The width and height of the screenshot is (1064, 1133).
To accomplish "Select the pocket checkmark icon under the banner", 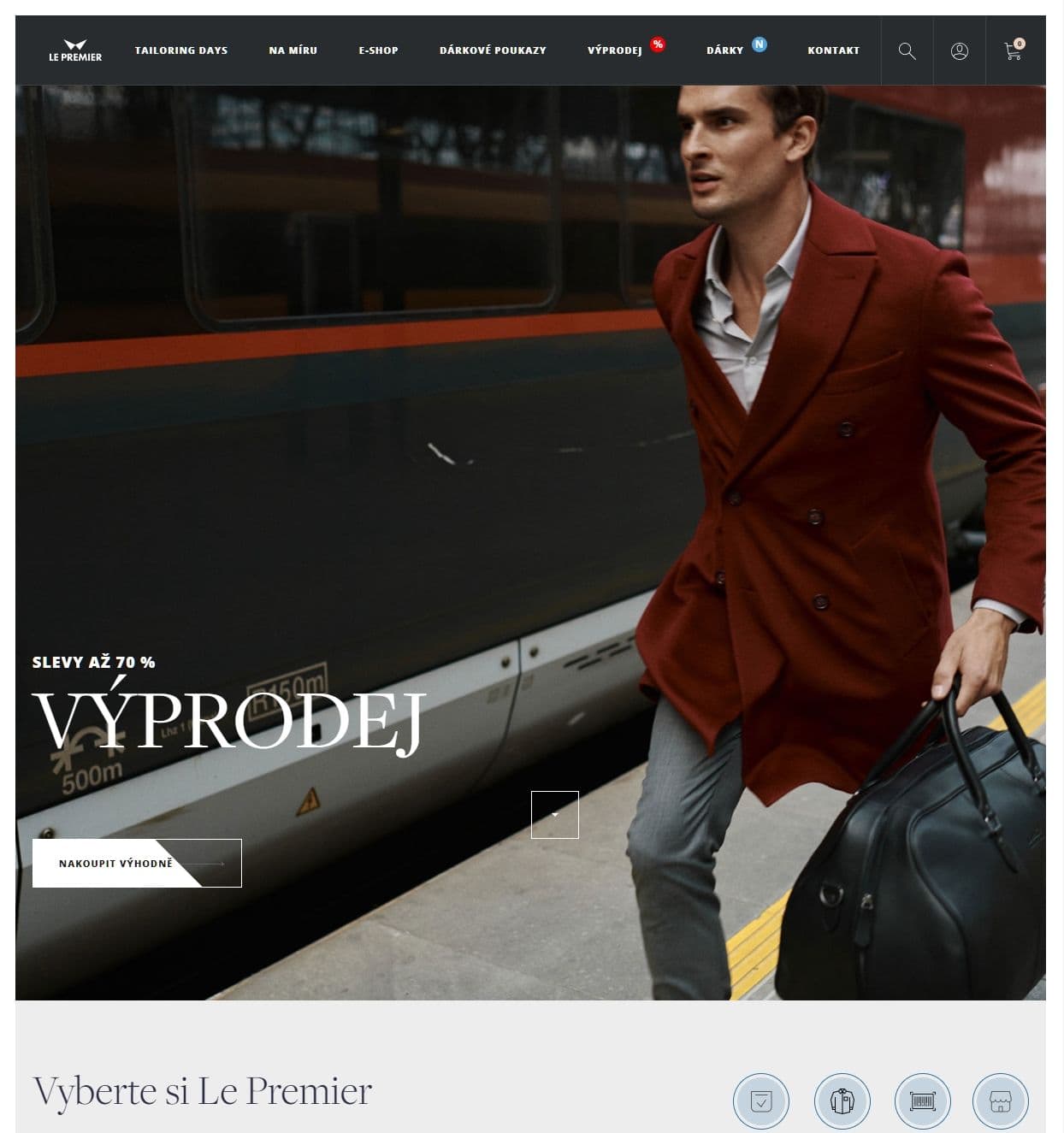I will (761, 1101).
